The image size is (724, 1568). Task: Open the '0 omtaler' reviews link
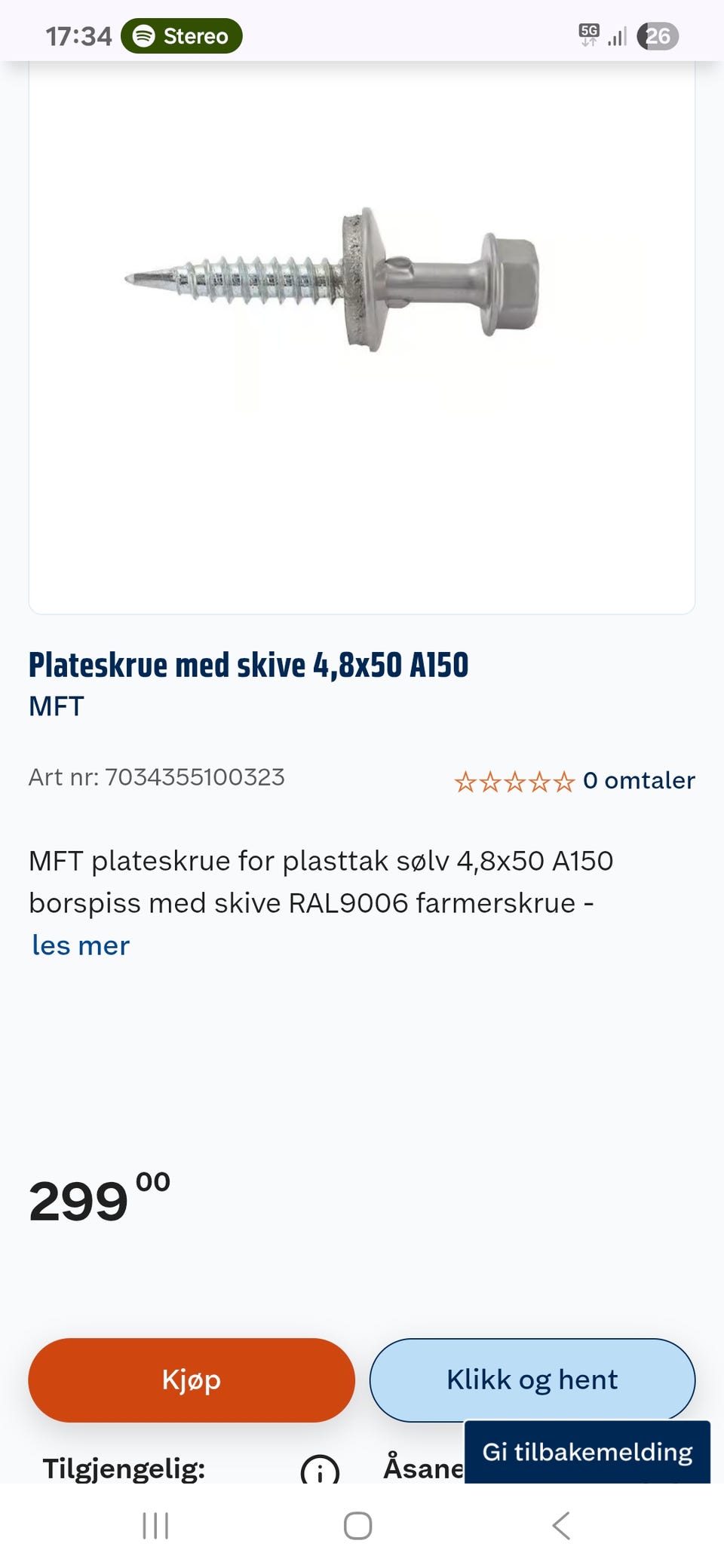638,782
